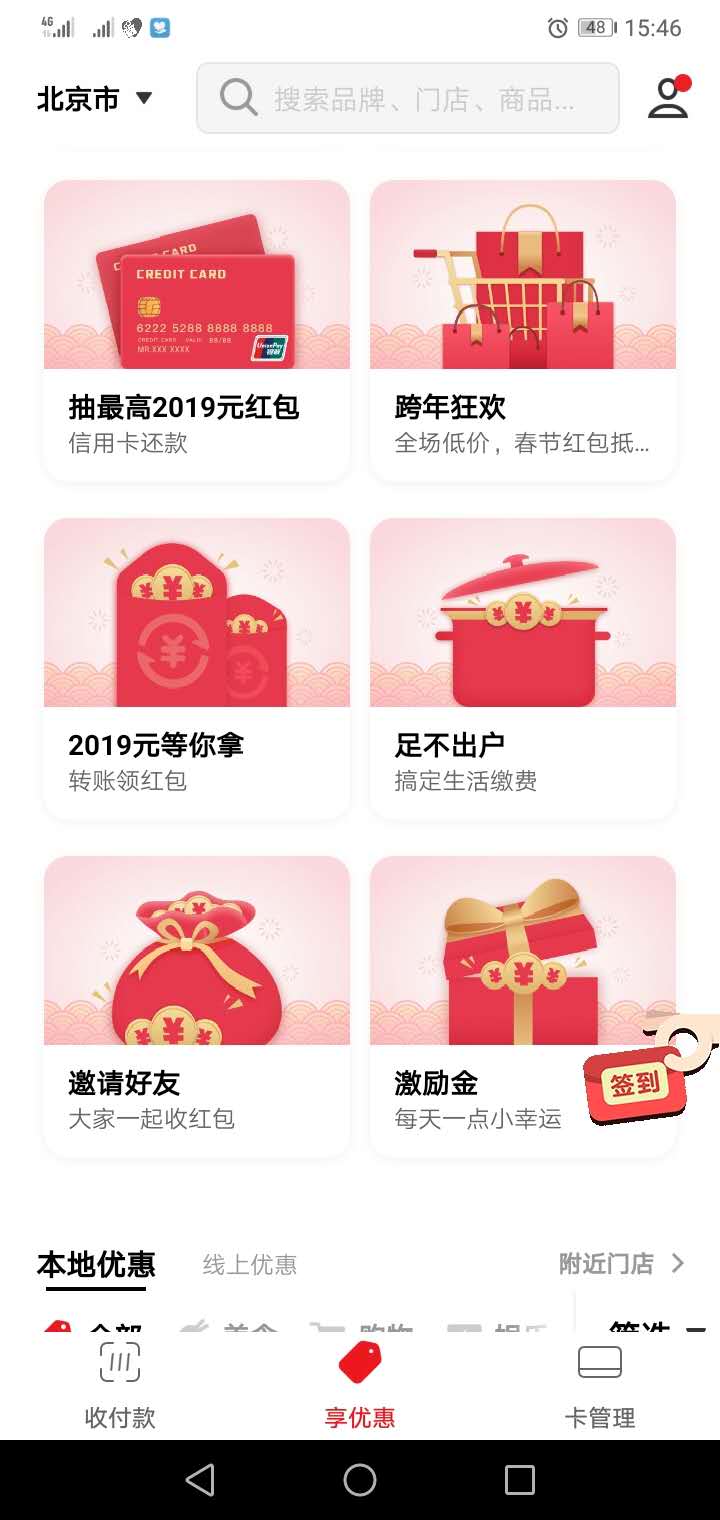720x1520 pixels.
Task: Select the 本地优惠 tab
Action: (96, 1265)
